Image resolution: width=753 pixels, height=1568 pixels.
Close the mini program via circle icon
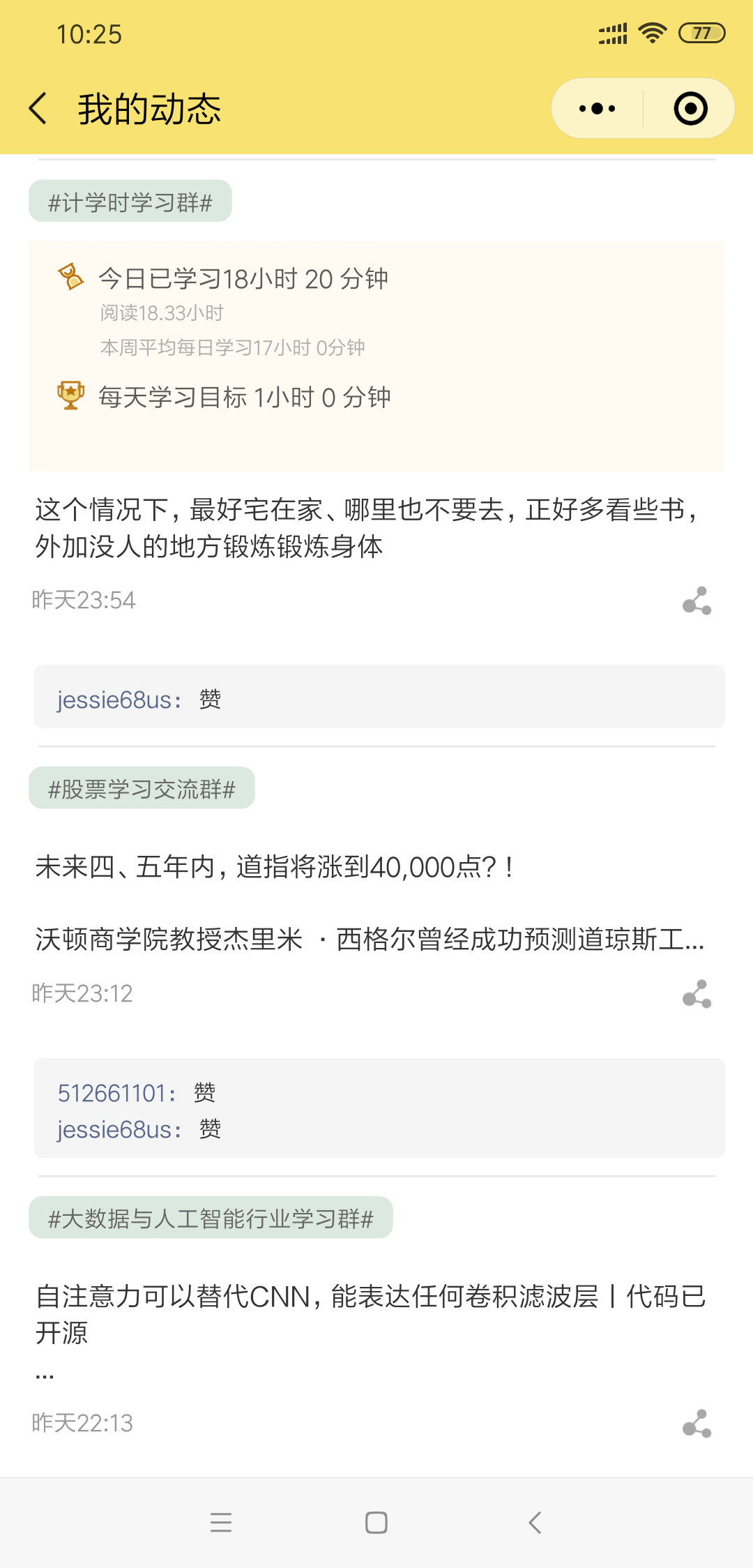tap(690, 109)
